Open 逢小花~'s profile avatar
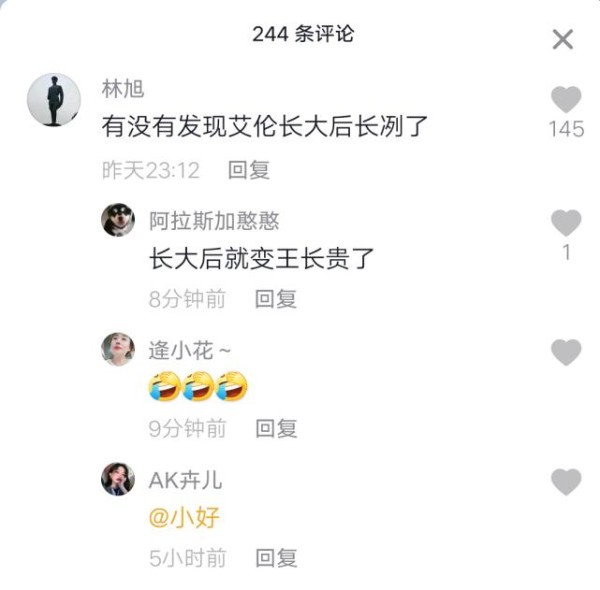 click(118, 349)
